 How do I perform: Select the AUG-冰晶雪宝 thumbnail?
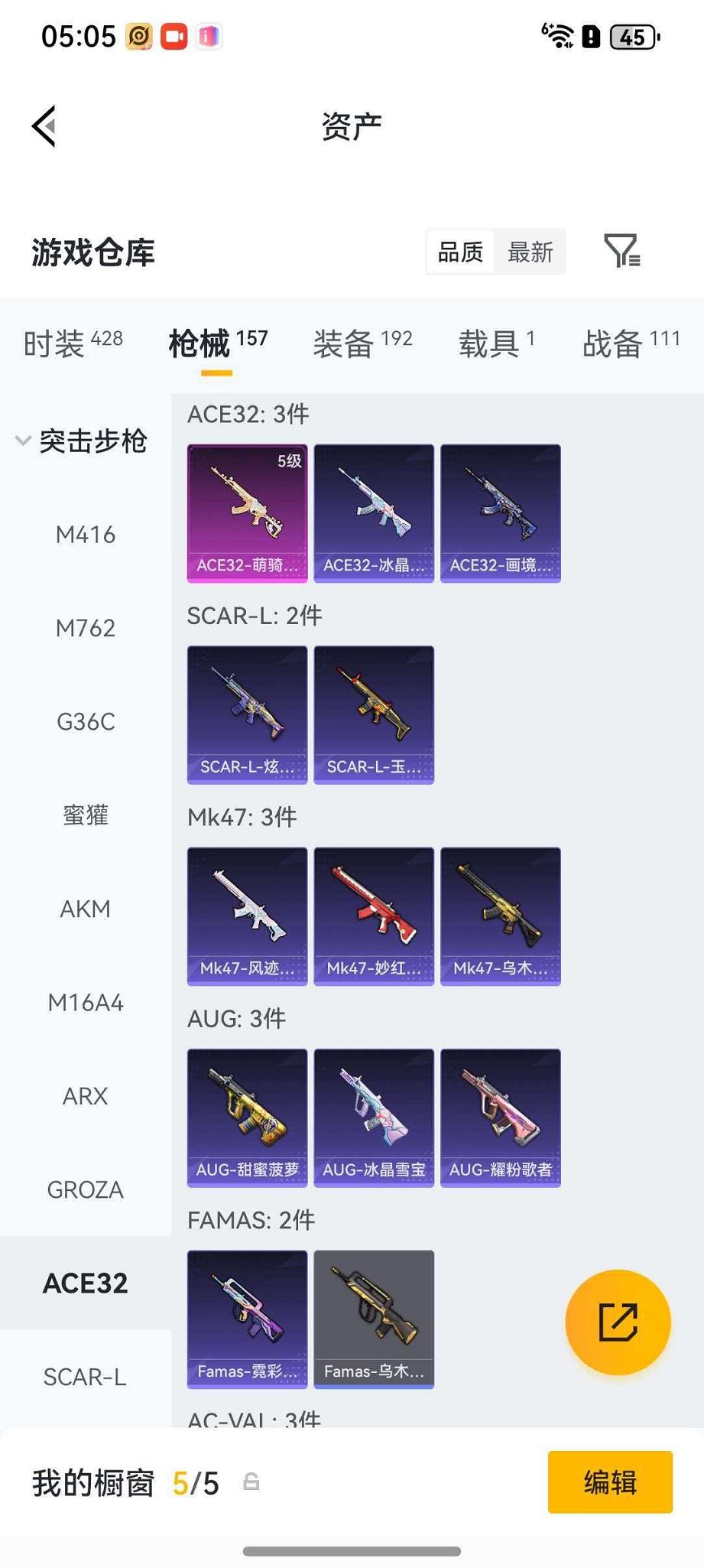click(373, 1117)
